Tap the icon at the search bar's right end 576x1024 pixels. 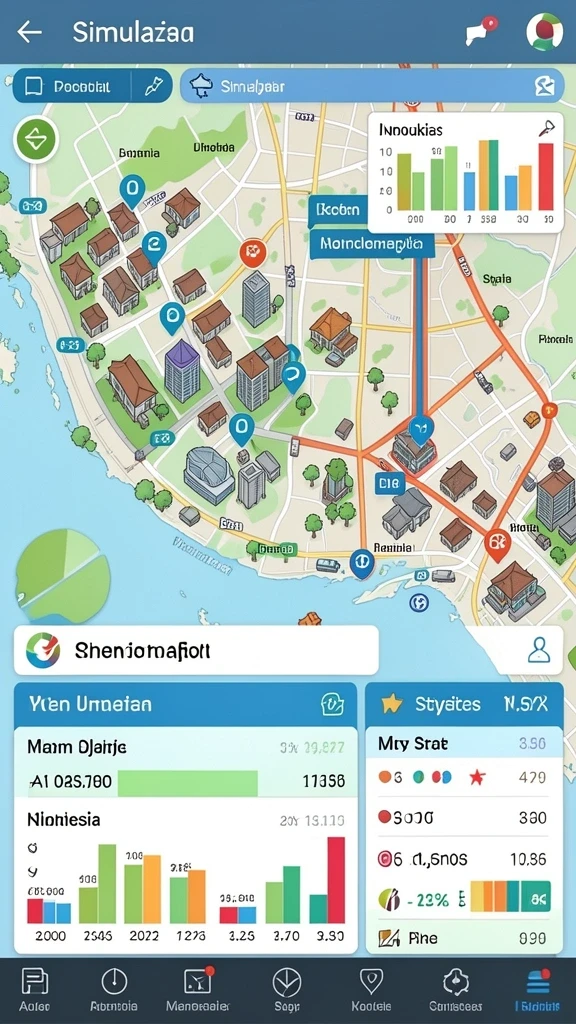click(543, 86)
